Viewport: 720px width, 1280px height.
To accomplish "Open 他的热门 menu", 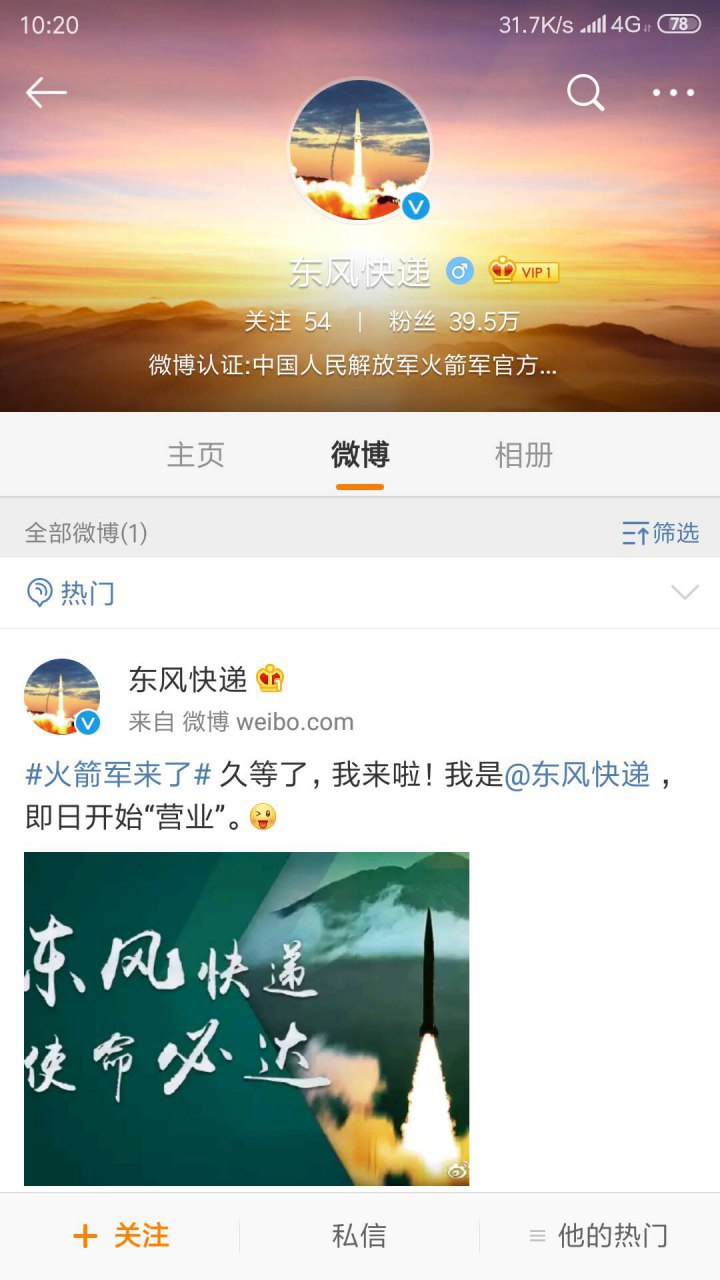I will [x=598, y=1236].
